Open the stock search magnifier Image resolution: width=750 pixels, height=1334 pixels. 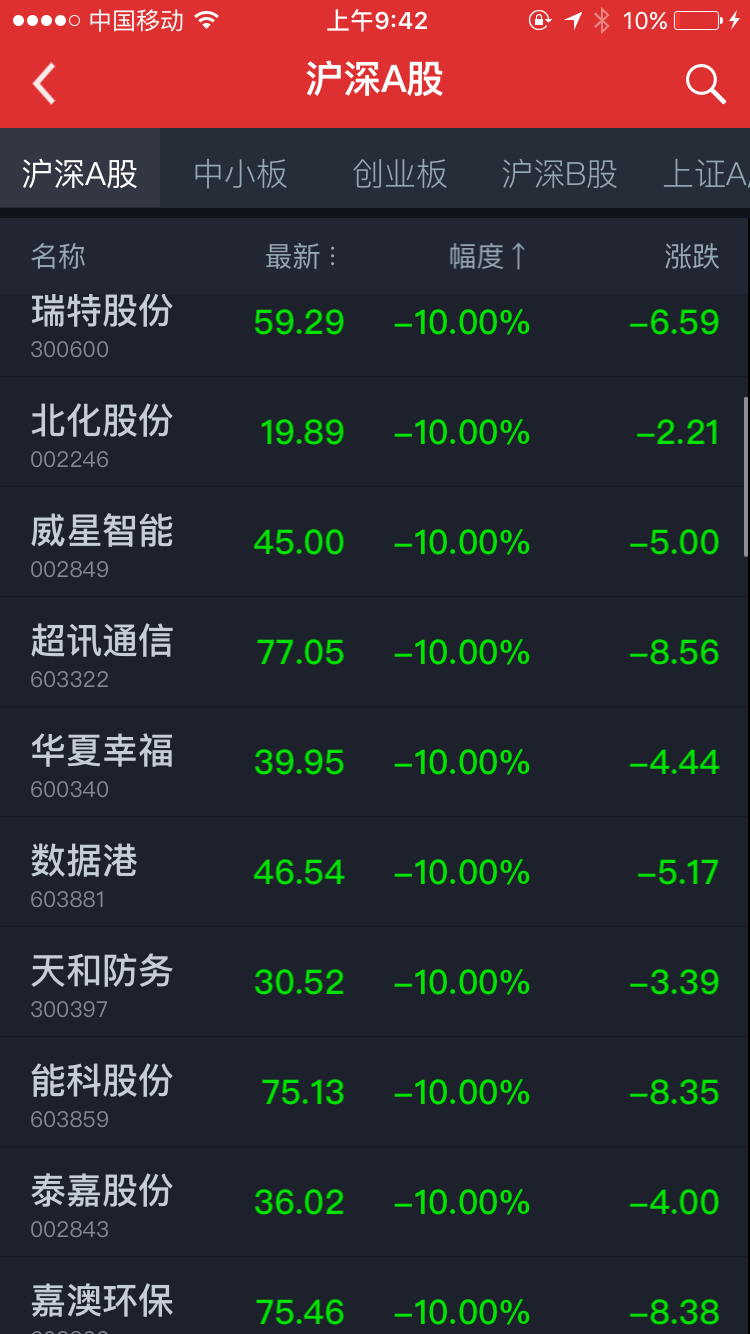tap(705, 83)
